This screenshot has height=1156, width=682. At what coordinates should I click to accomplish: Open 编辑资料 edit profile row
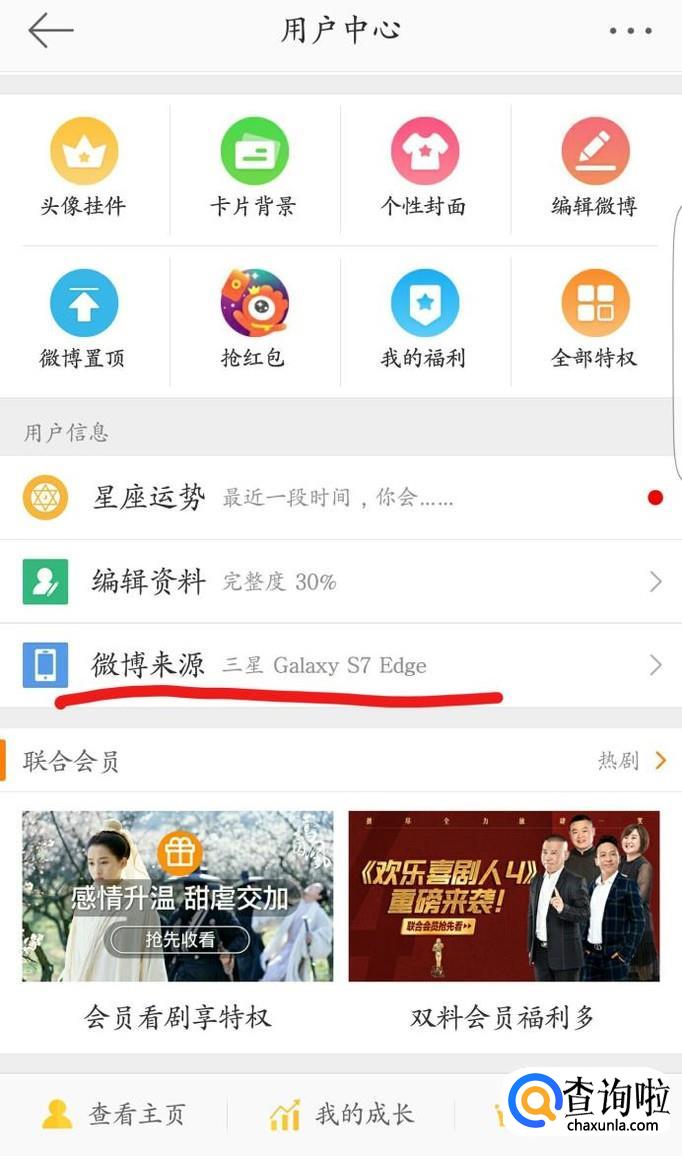pyautogui.click(x=340, y=581)
